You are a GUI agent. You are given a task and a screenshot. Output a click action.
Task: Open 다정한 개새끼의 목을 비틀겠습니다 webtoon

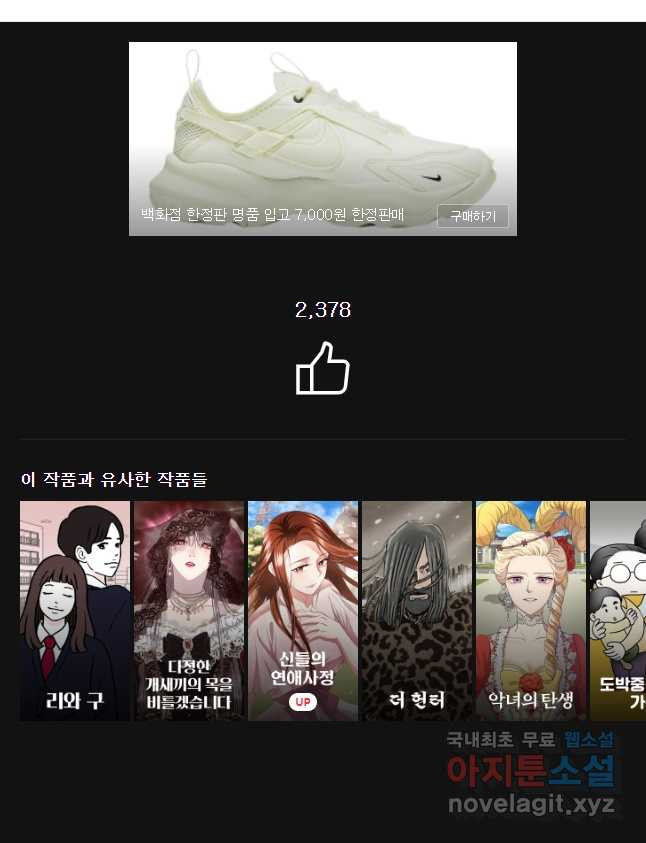click(x=189, y=610)
